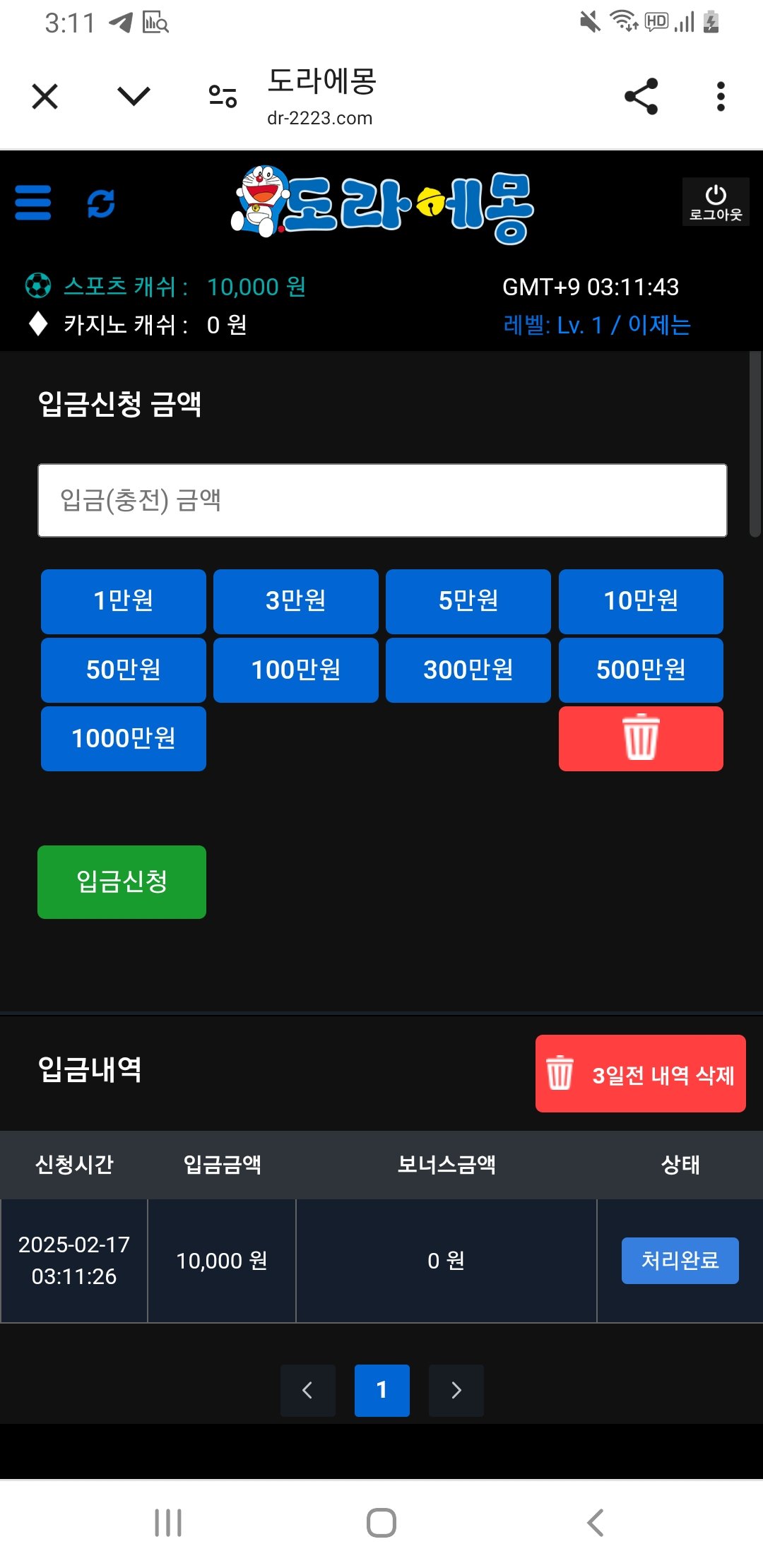Image resolution: width=763 pixels, height=1568 pixels.
Task: Tap the 100만원 quick amount
Action: pyautogui.click(x=296, y=670)
